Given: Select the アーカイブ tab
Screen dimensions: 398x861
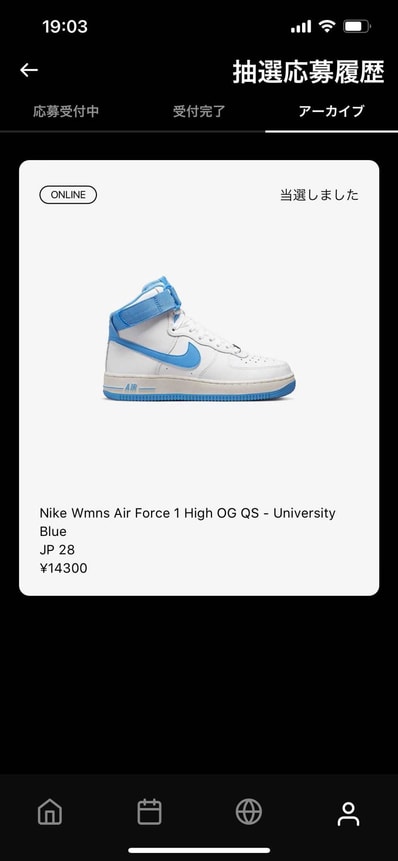Looking at the screenshot, I should 331,111.
